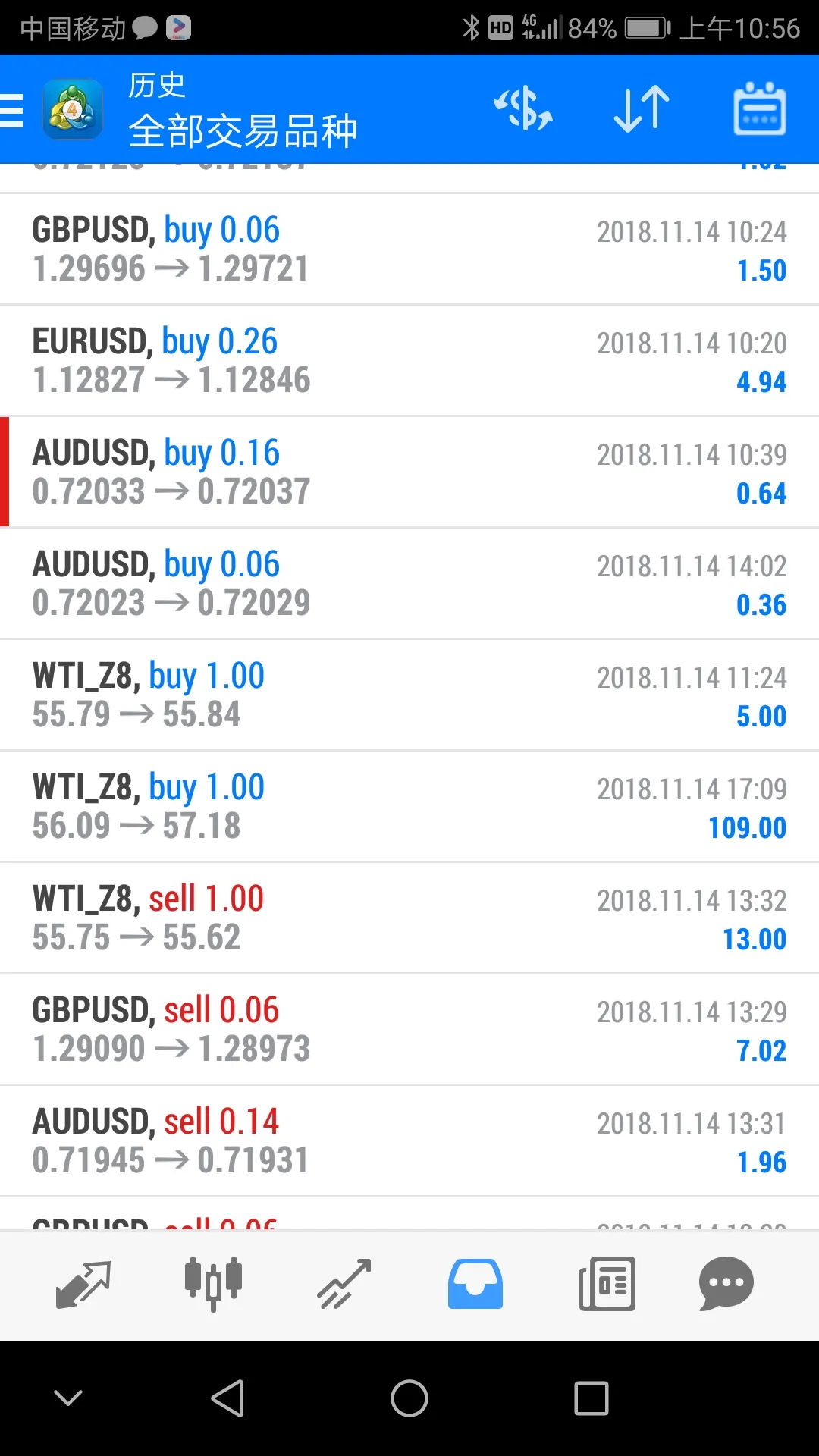Open AUDUSD sell 0.14 trade

409,1141
